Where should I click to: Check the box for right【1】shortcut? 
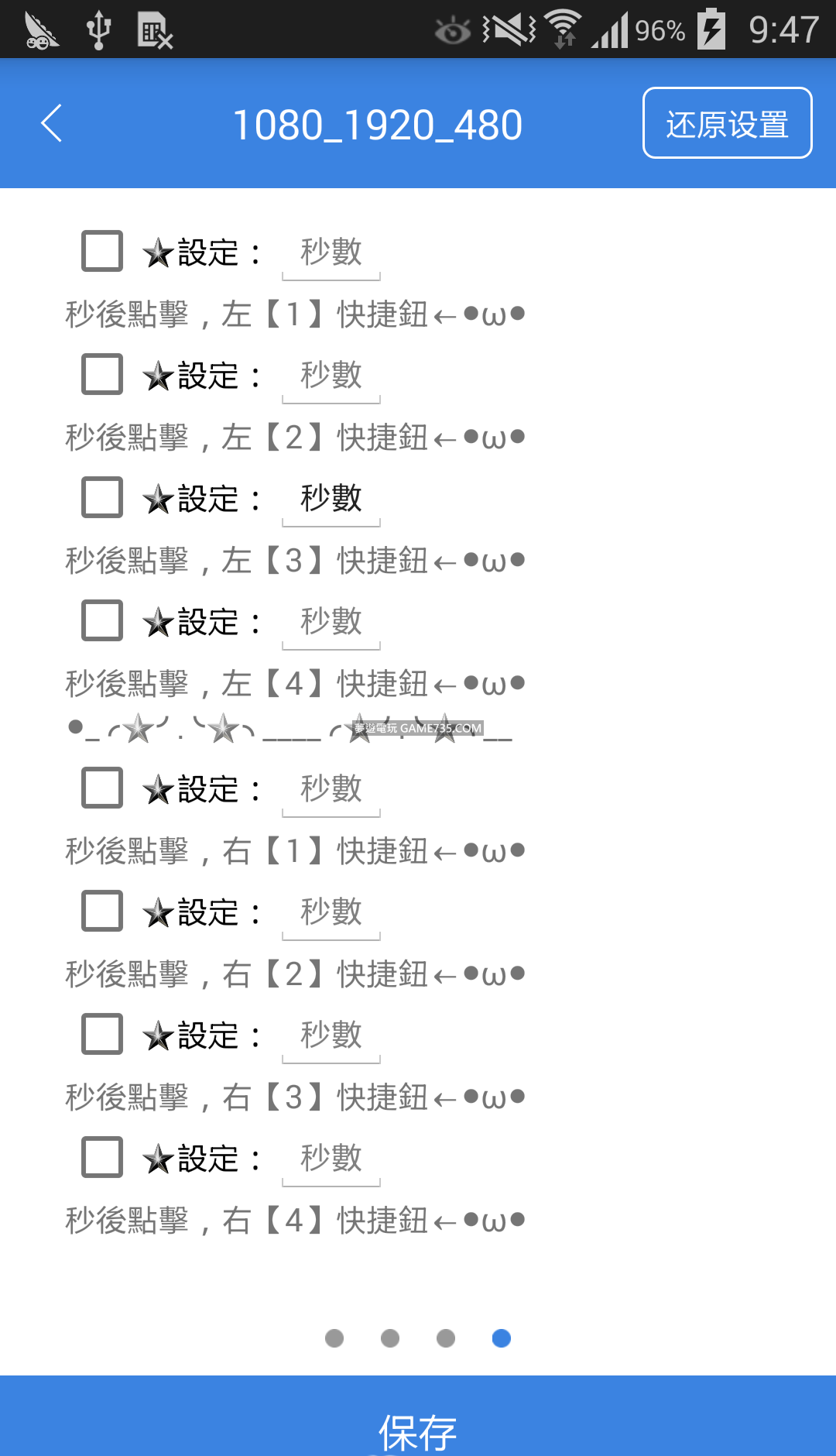(102, 788)
